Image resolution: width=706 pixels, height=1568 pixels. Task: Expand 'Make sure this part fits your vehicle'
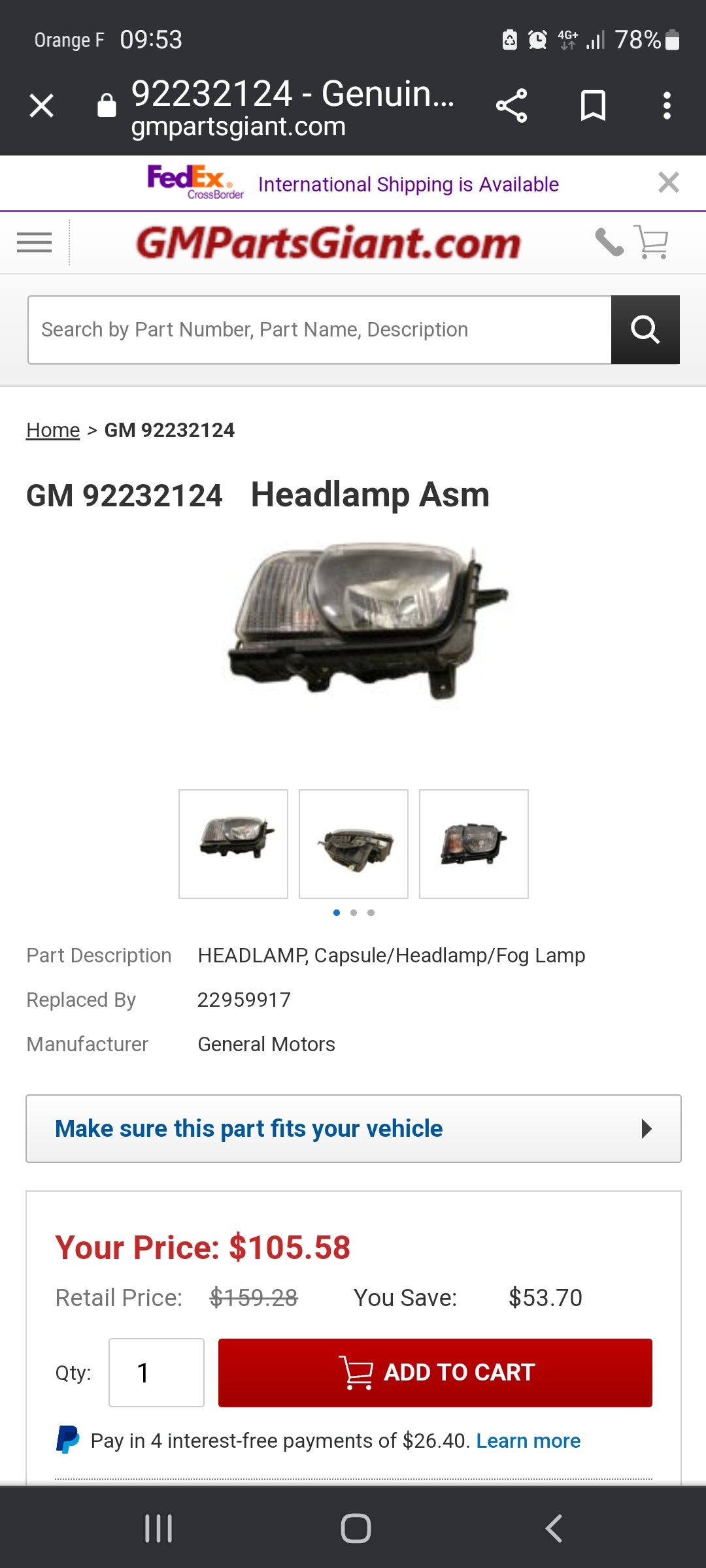pyautogui.click(x=353, y=1128)
